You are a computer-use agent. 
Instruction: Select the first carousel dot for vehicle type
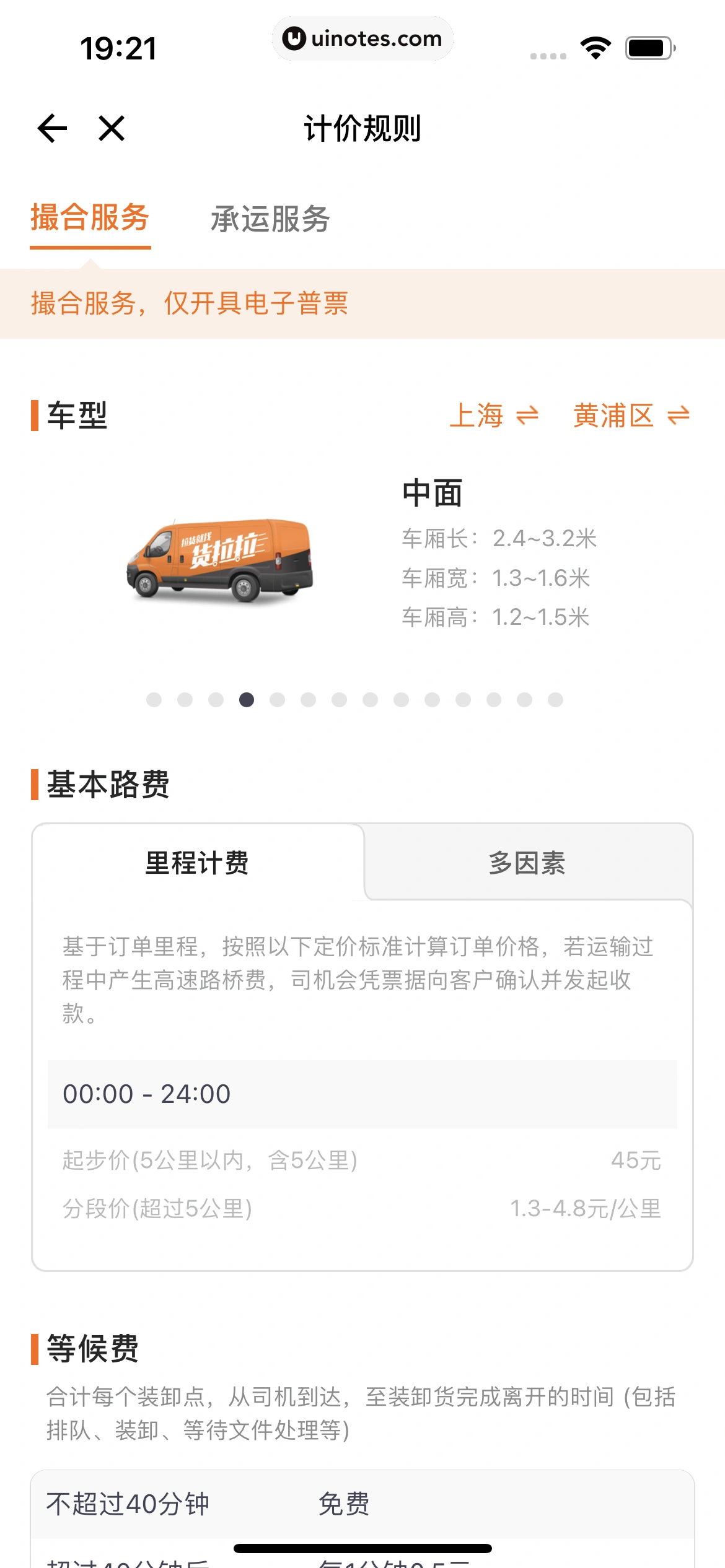pos(154,699)
